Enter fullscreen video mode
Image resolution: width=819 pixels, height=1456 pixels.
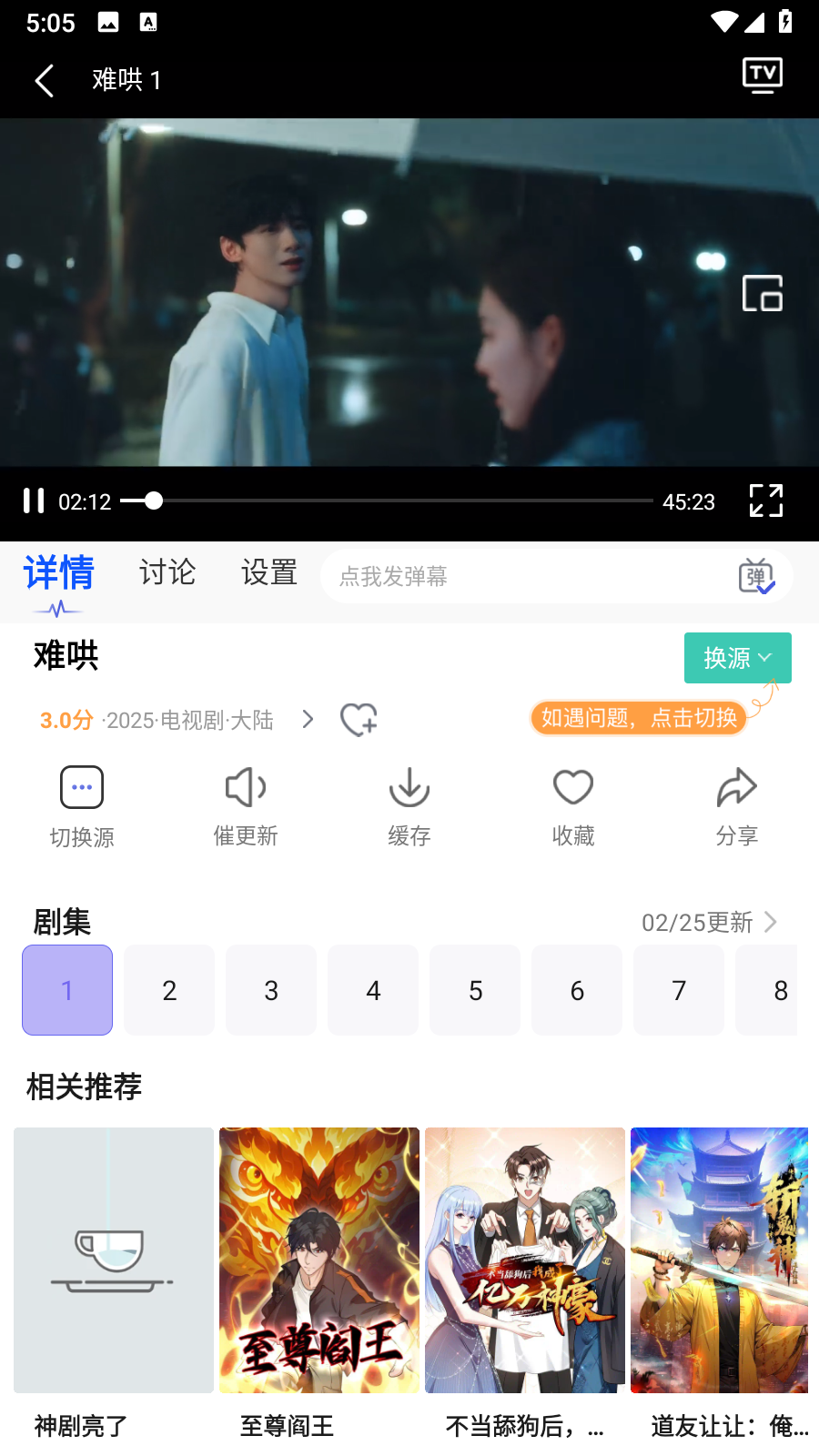coord(765,500)
